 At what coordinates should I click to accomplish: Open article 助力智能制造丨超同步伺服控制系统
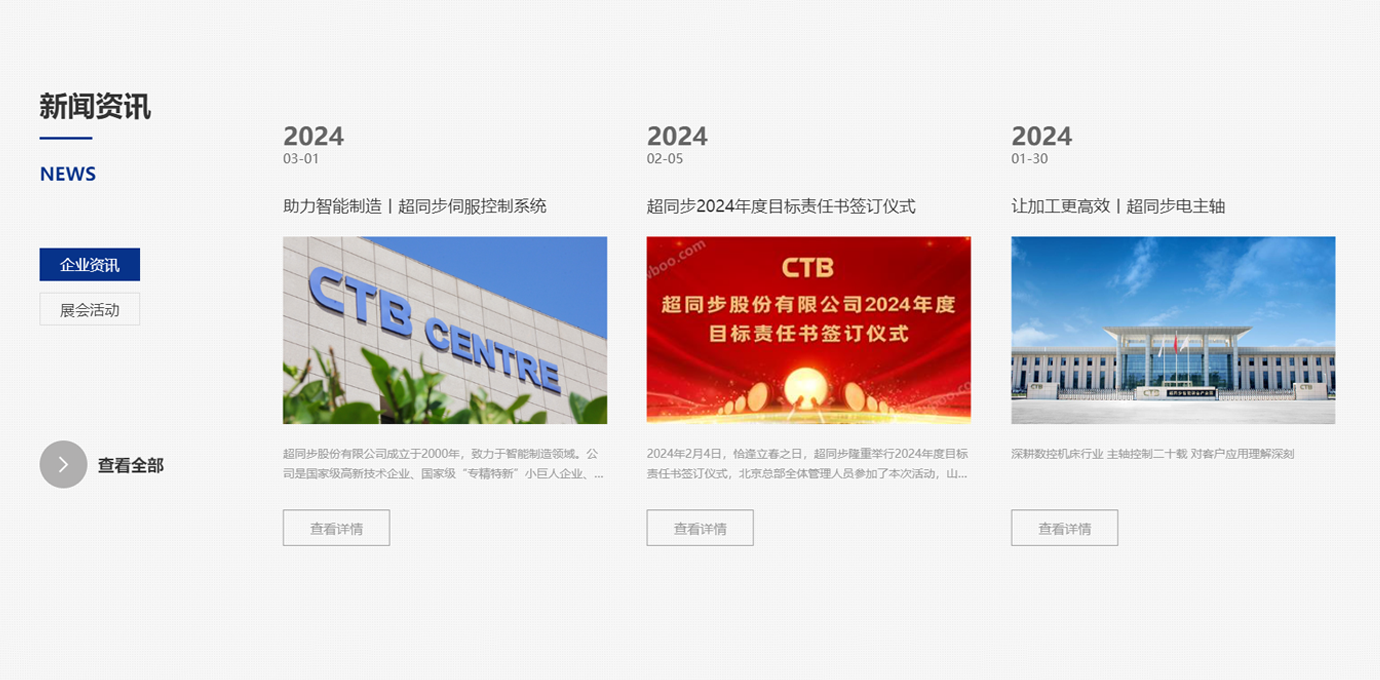pos(415,206)
